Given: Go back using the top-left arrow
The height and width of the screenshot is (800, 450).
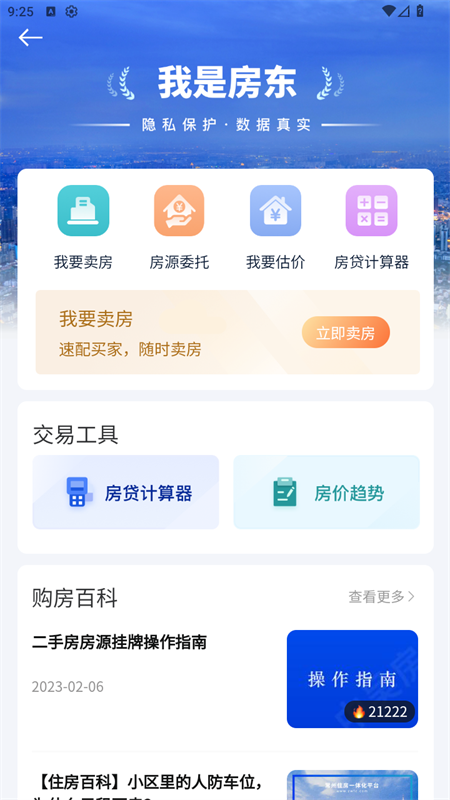Looking at the screenshot, I should 30,37.
